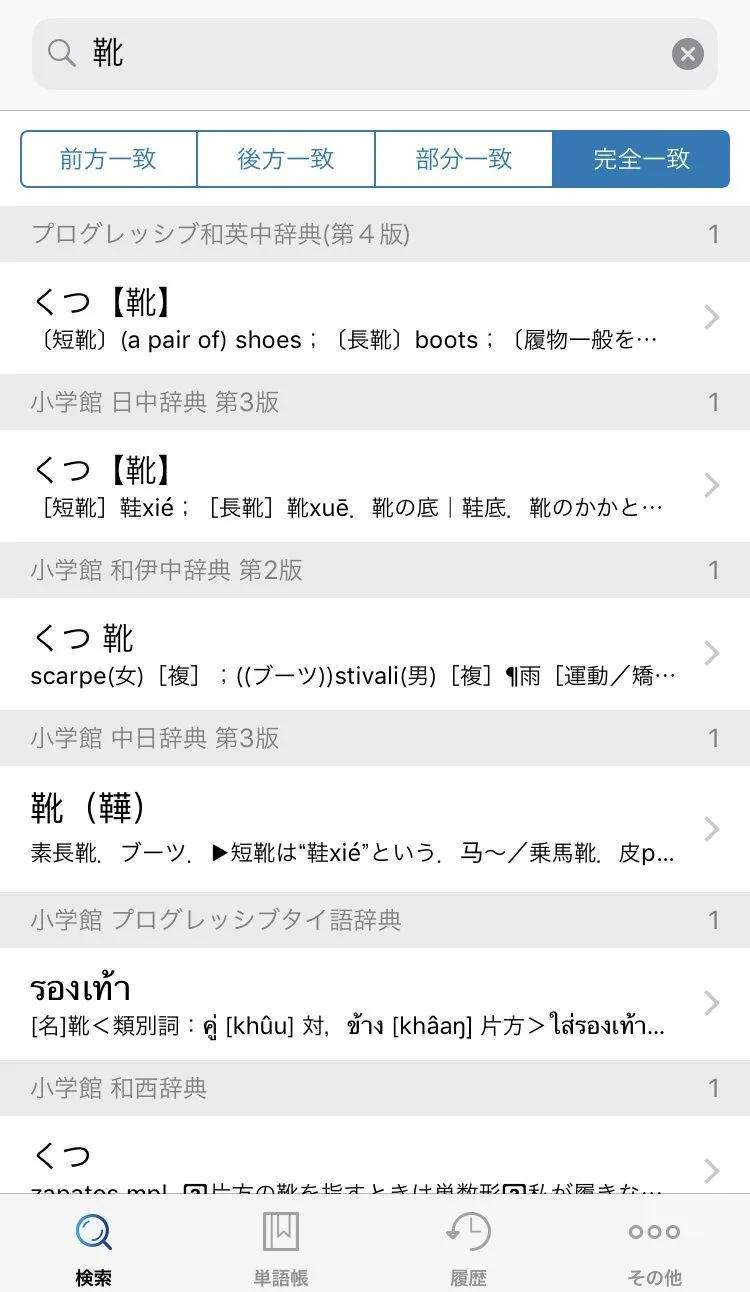Image resolution: width=750 pixels, height=1292 pixels.
Task: Open the プログレッシブ和英中辞典 entry for くつ【靴】
Action: pos(375,318)
